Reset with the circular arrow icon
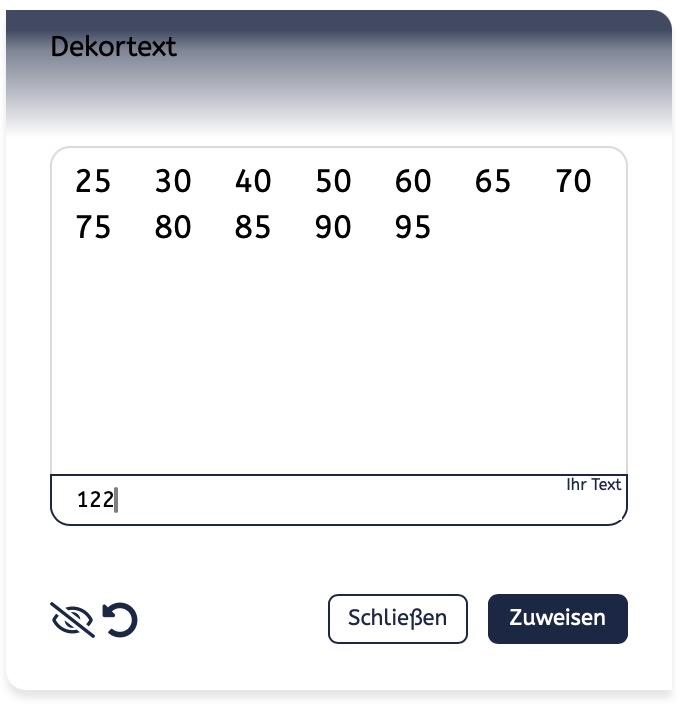 tap(120, 620)
